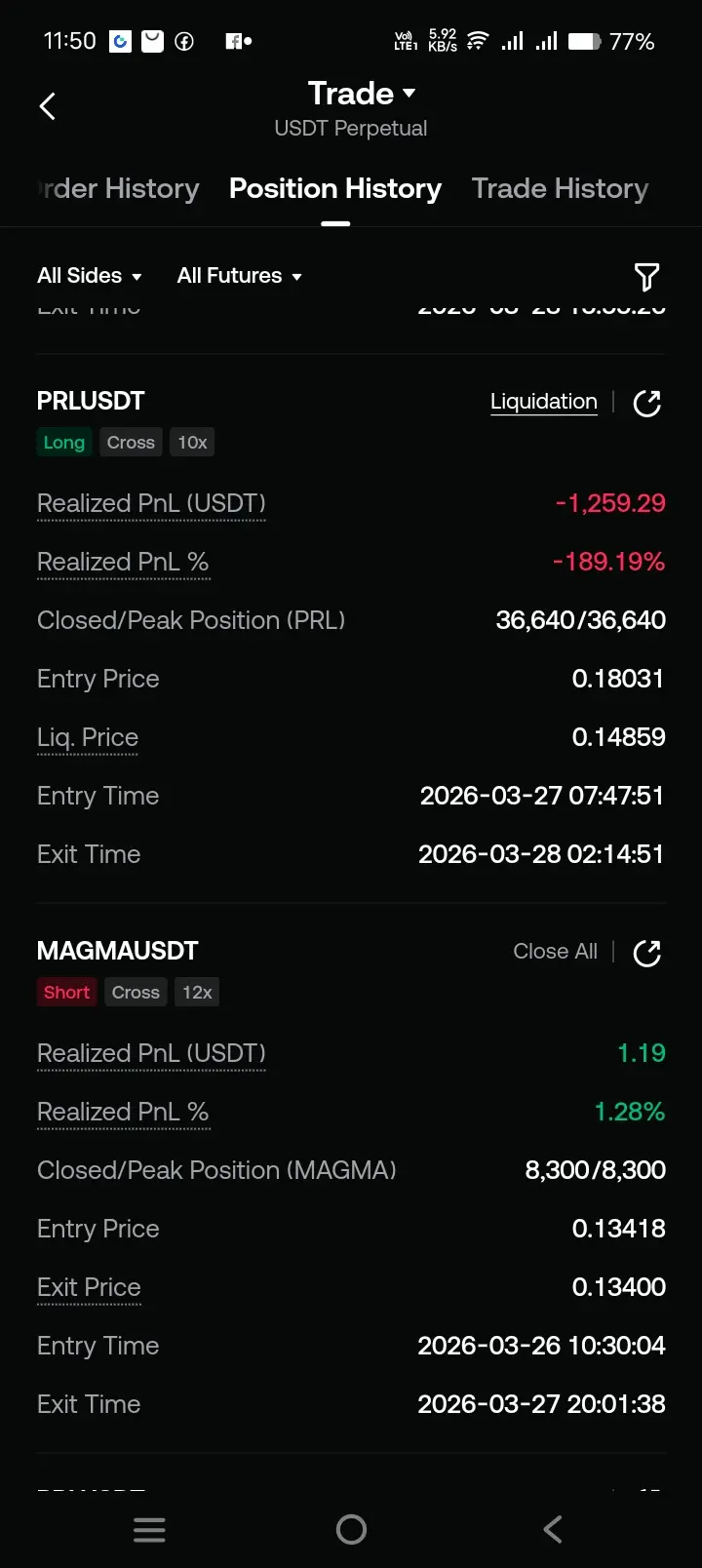702x1568 pixels.
Task: Select the Position History tab
Action: 334,188
